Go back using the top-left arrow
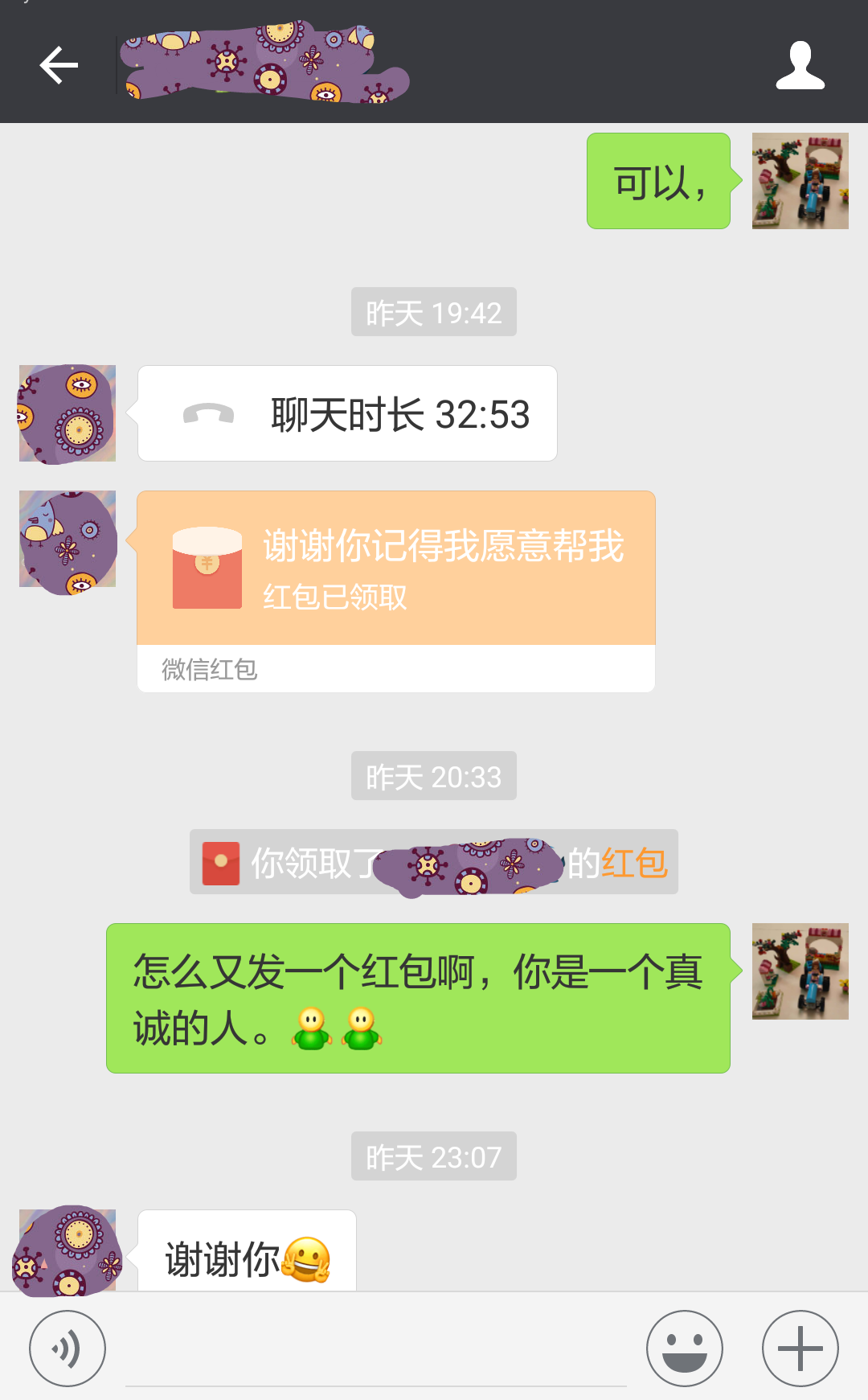The height and width of the screenshot is (1400, 868). point(59,65)
